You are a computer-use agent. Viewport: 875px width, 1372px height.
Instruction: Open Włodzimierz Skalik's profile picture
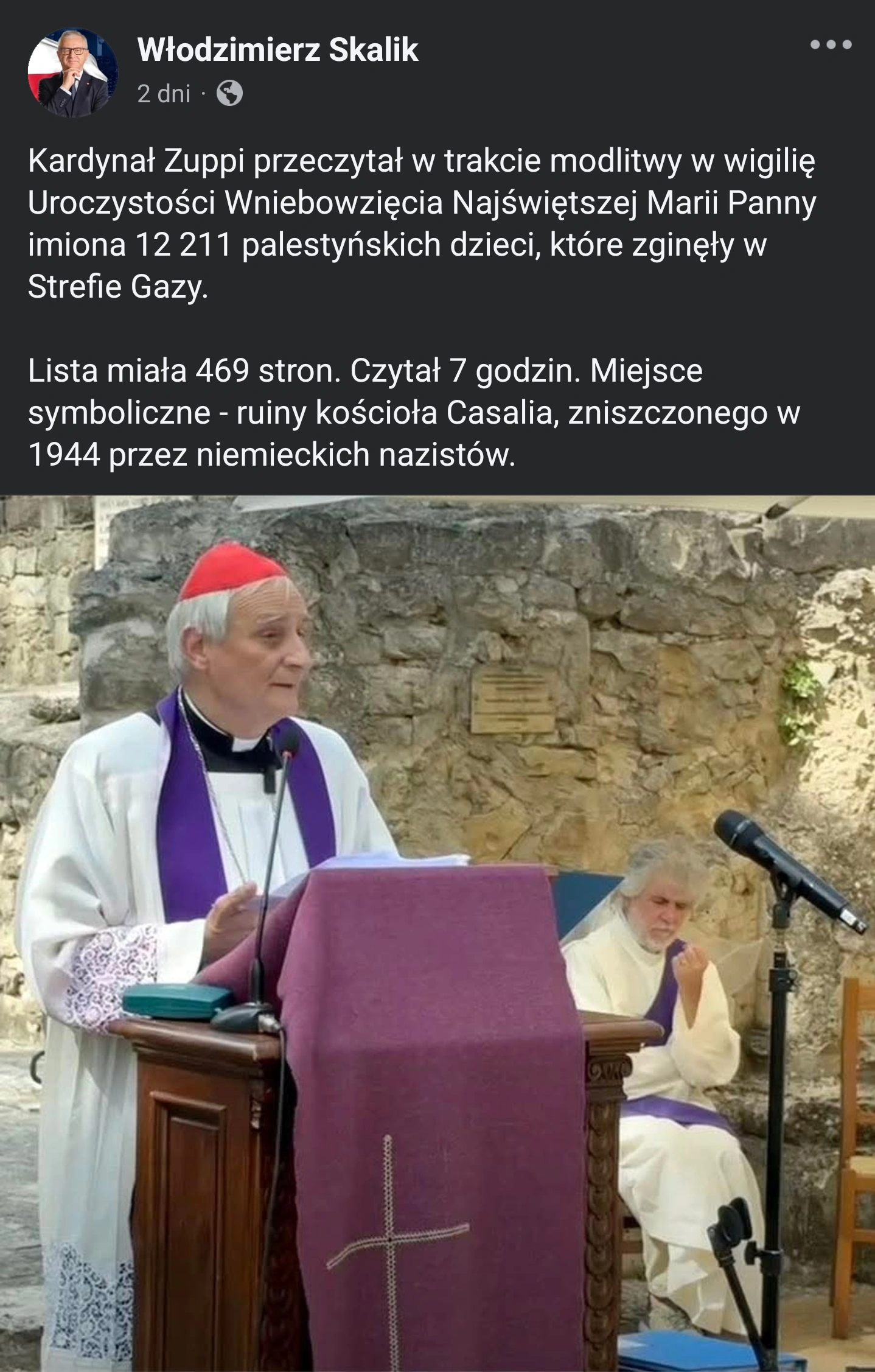(72, 72)
